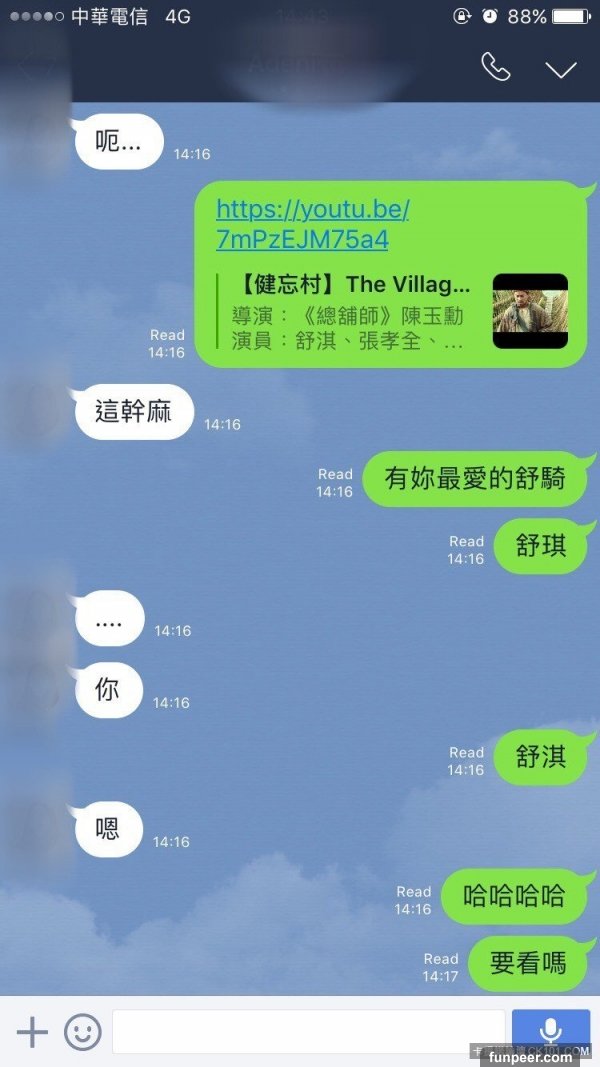
Task: Focus the message input field
Action: tap(308, 1031)
